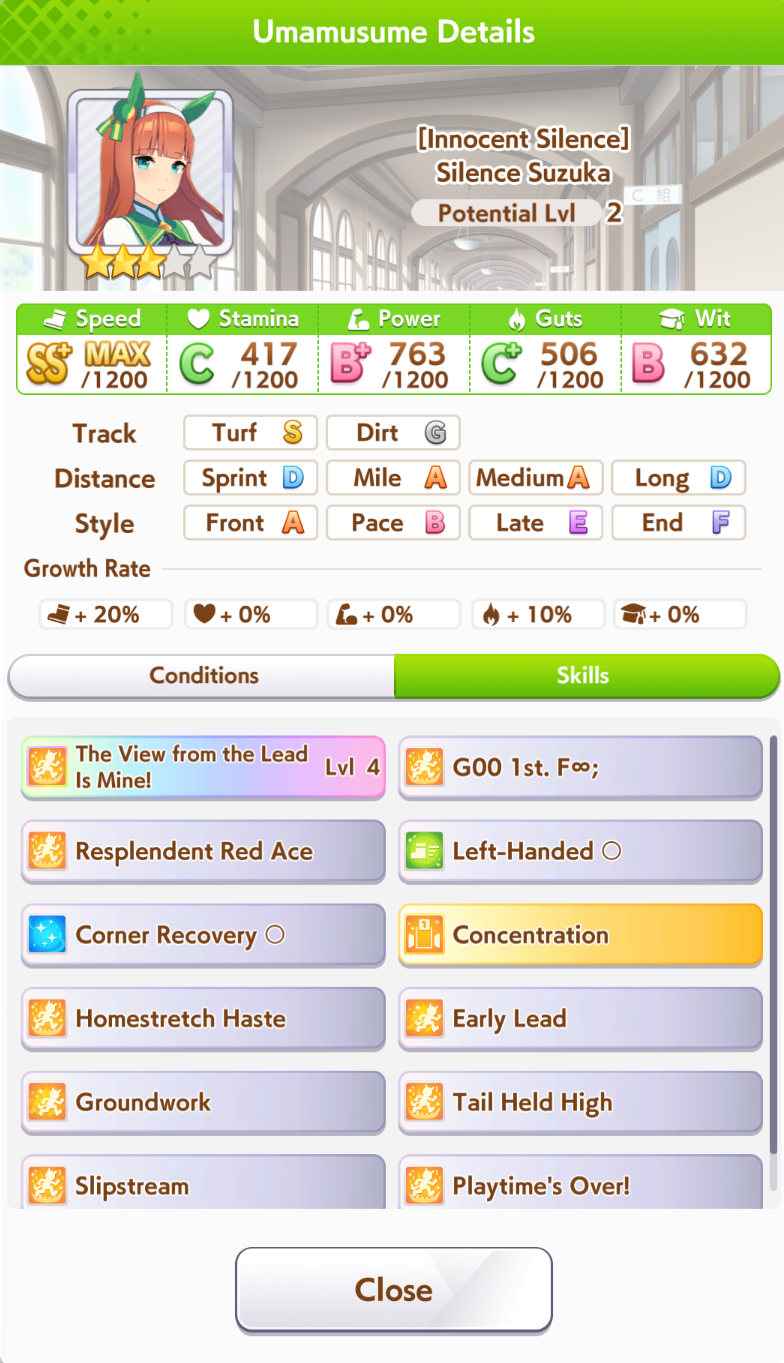
Task: Open the Concentration skill details
Action: coord(580,936)
